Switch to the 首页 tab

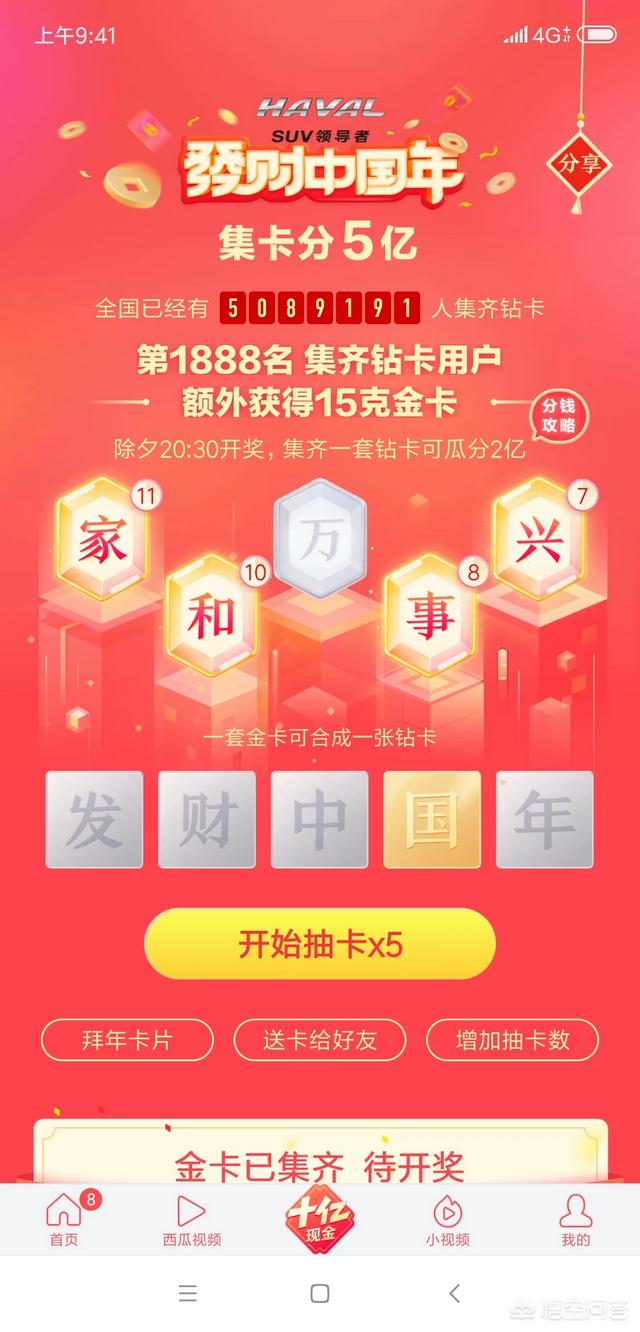[x=64, y=1220]
